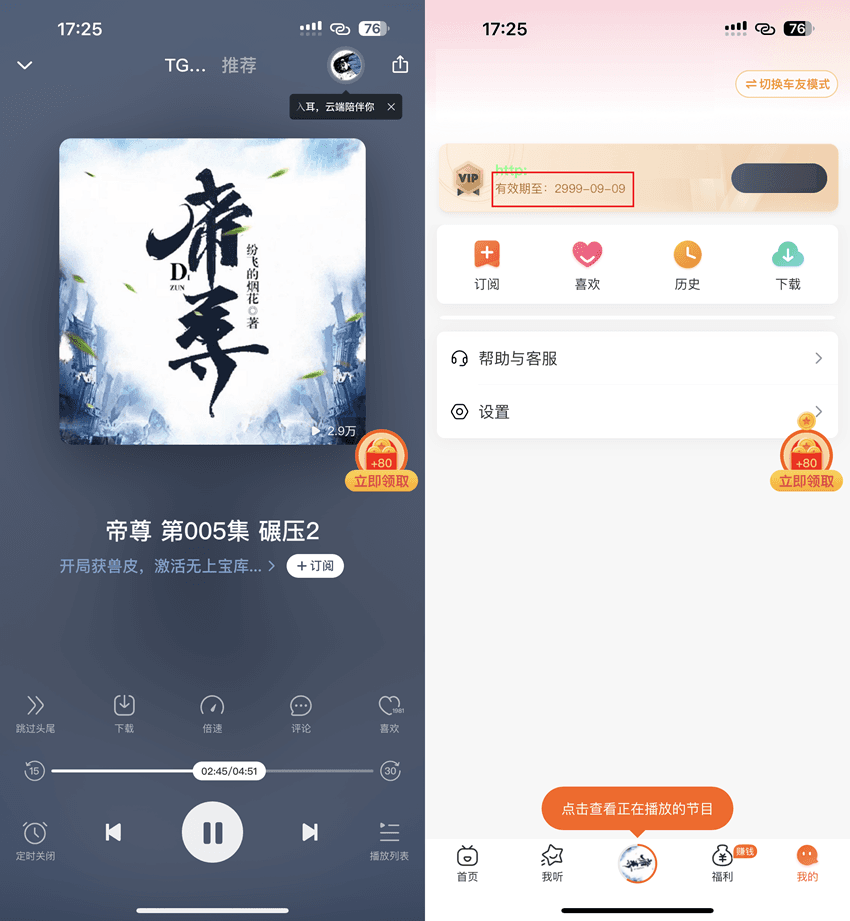The height and width of the screenshot is (921, 850).
Task: Pause the playback
Action: (212, 832)
